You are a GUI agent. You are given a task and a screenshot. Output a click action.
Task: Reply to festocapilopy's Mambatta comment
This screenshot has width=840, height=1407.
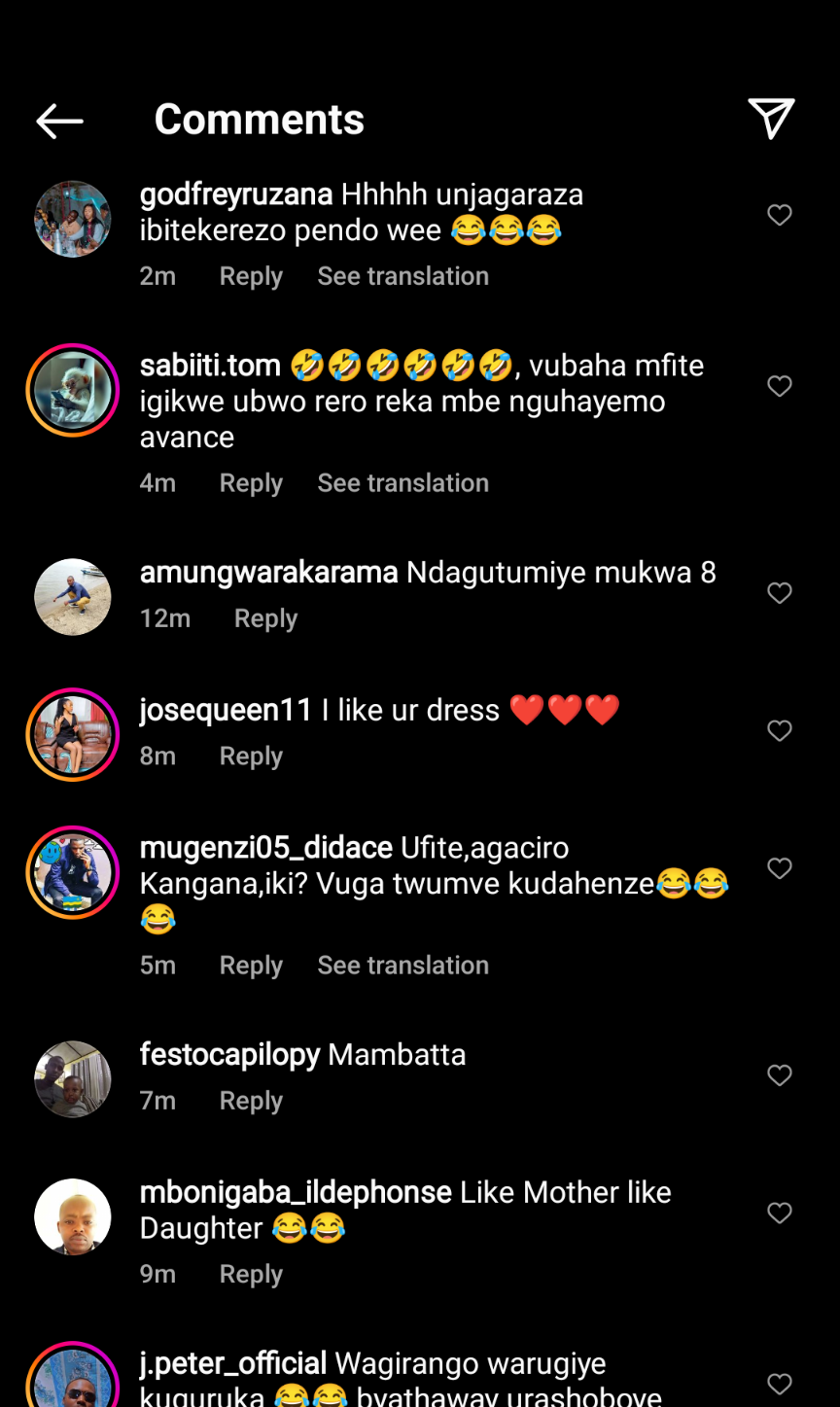click(x=251, y=1101)
